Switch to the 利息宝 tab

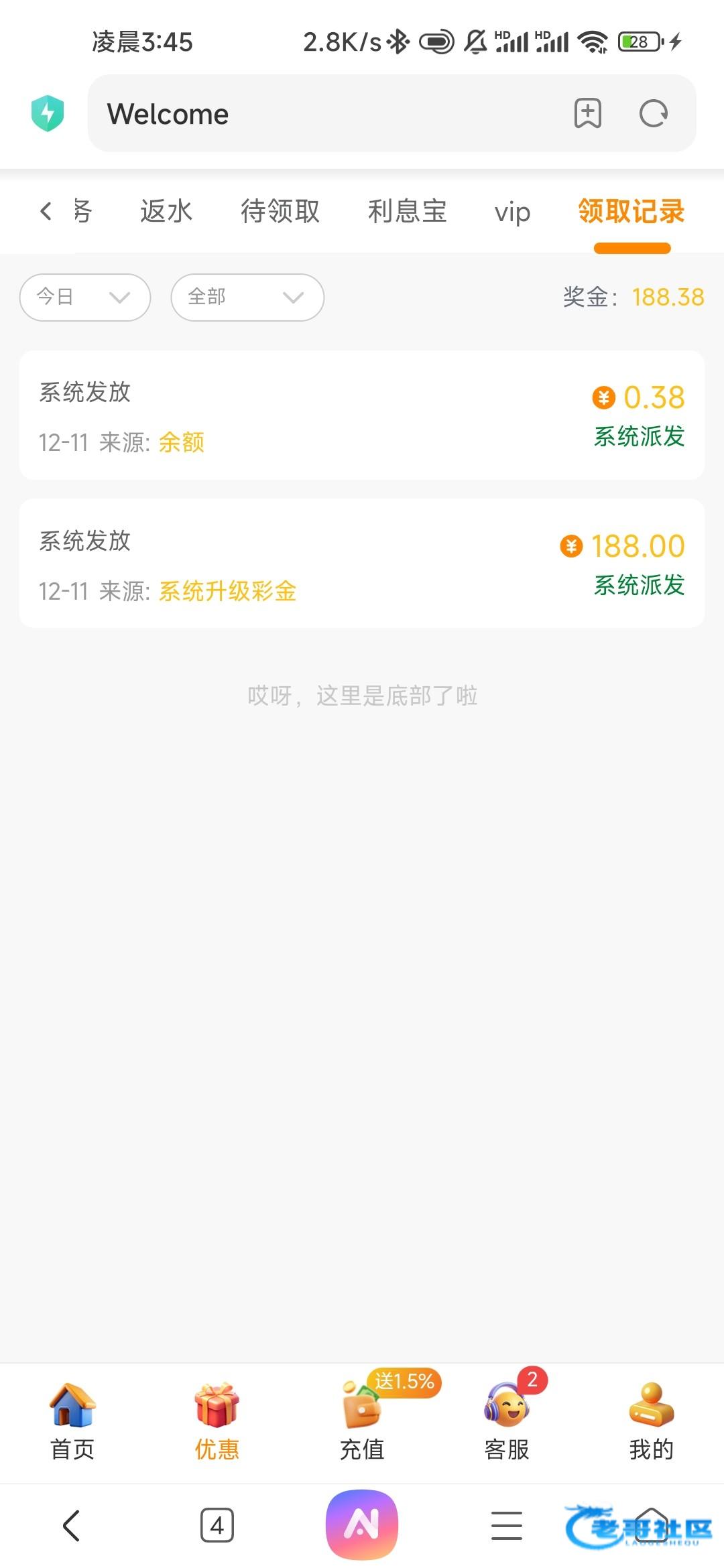coord(407,211)
